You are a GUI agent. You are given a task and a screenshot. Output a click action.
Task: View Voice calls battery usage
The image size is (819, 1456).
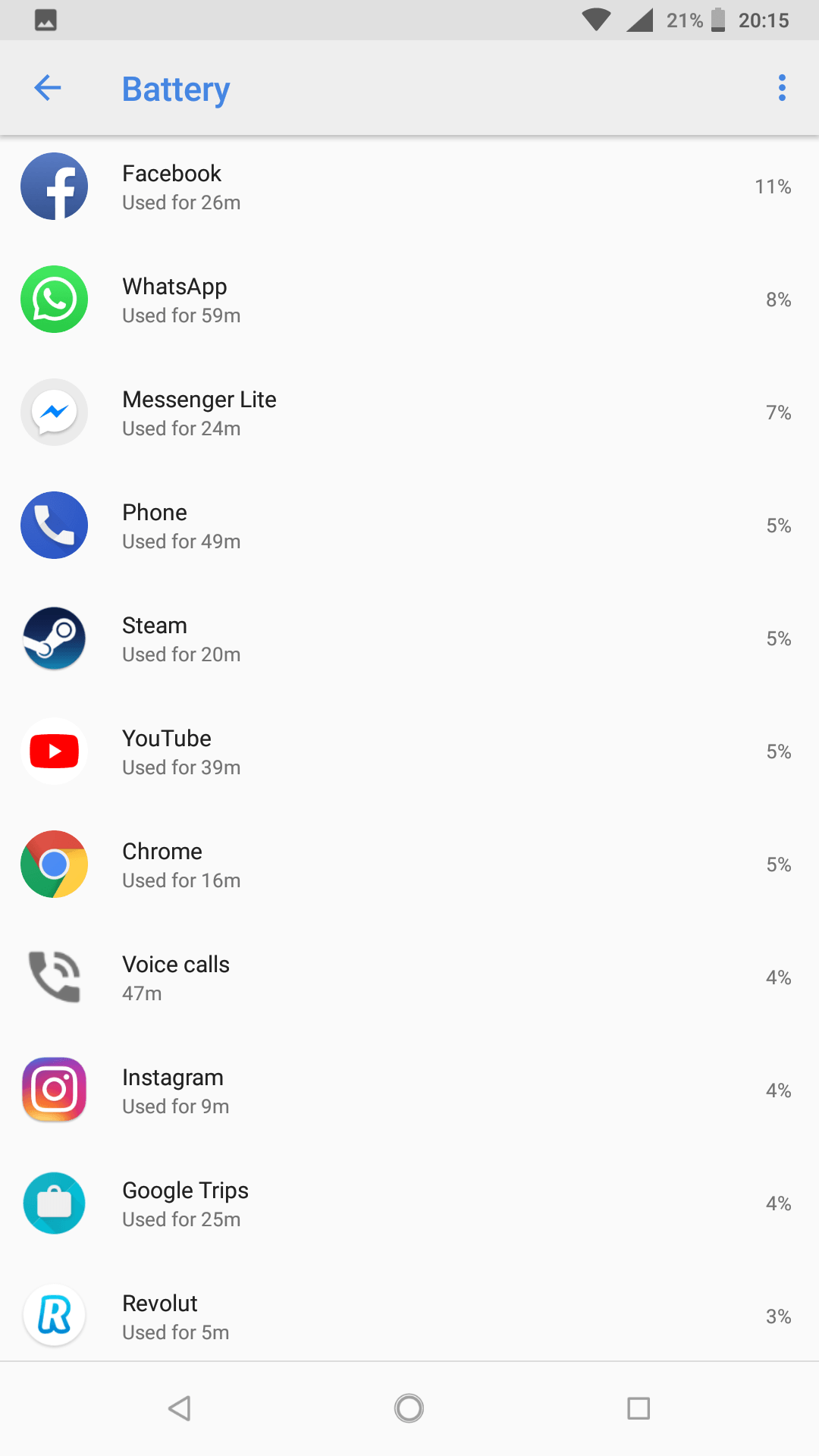409,977
